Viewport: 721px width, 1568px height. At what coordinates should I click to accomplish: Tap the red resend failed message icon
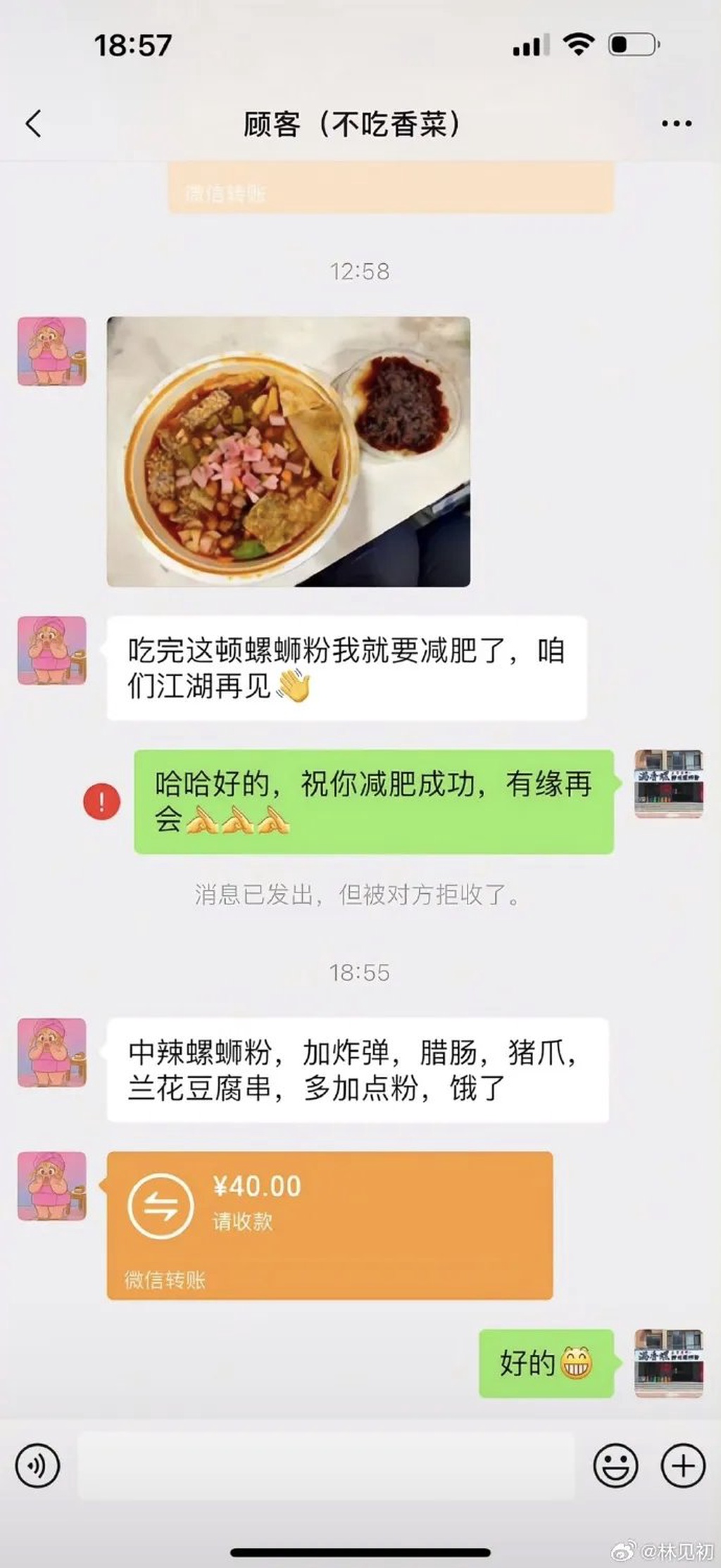coord(101,802)
